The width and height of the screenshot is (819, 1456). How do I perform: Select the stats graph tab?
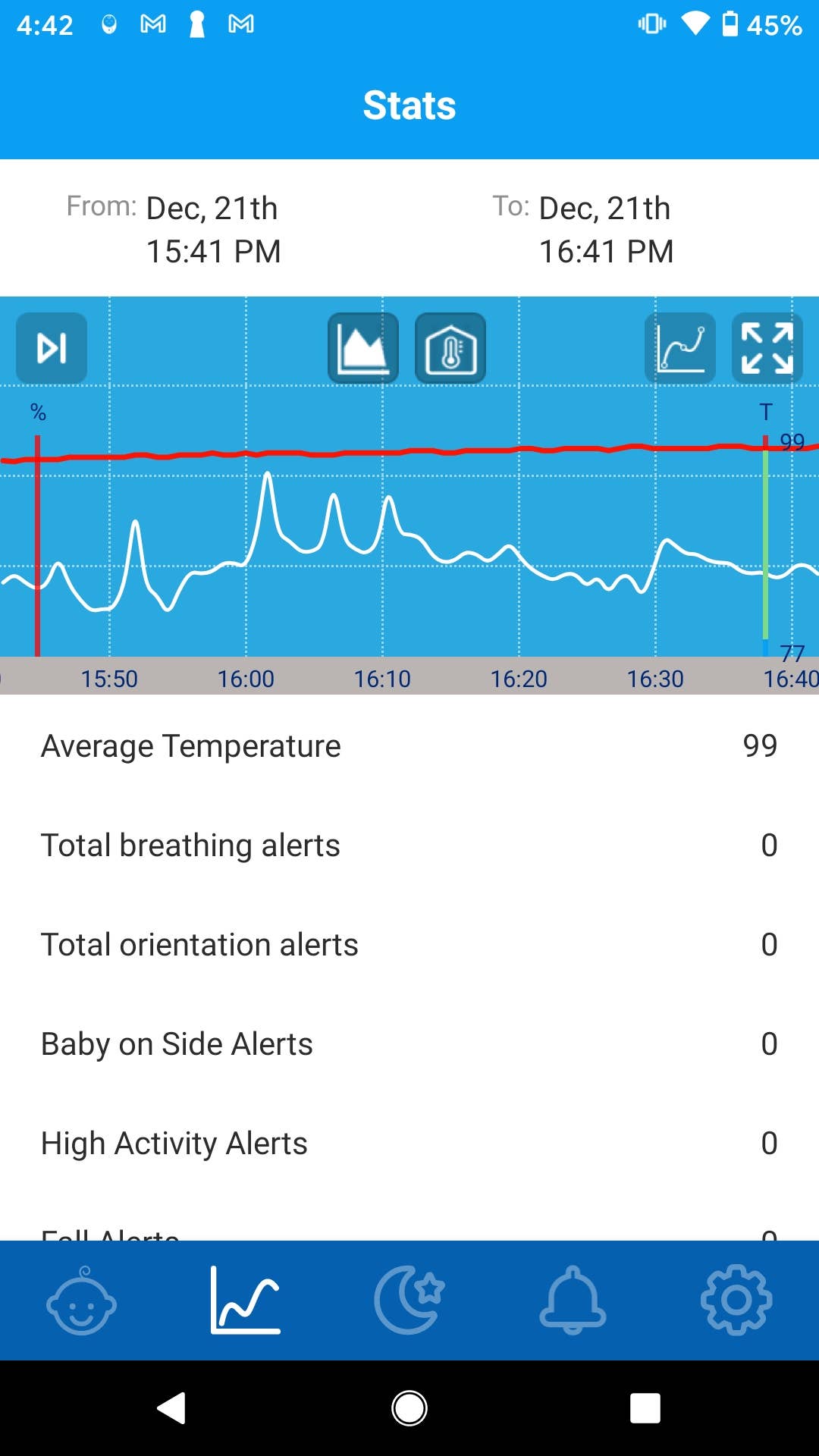click(x=245, y=1301)
